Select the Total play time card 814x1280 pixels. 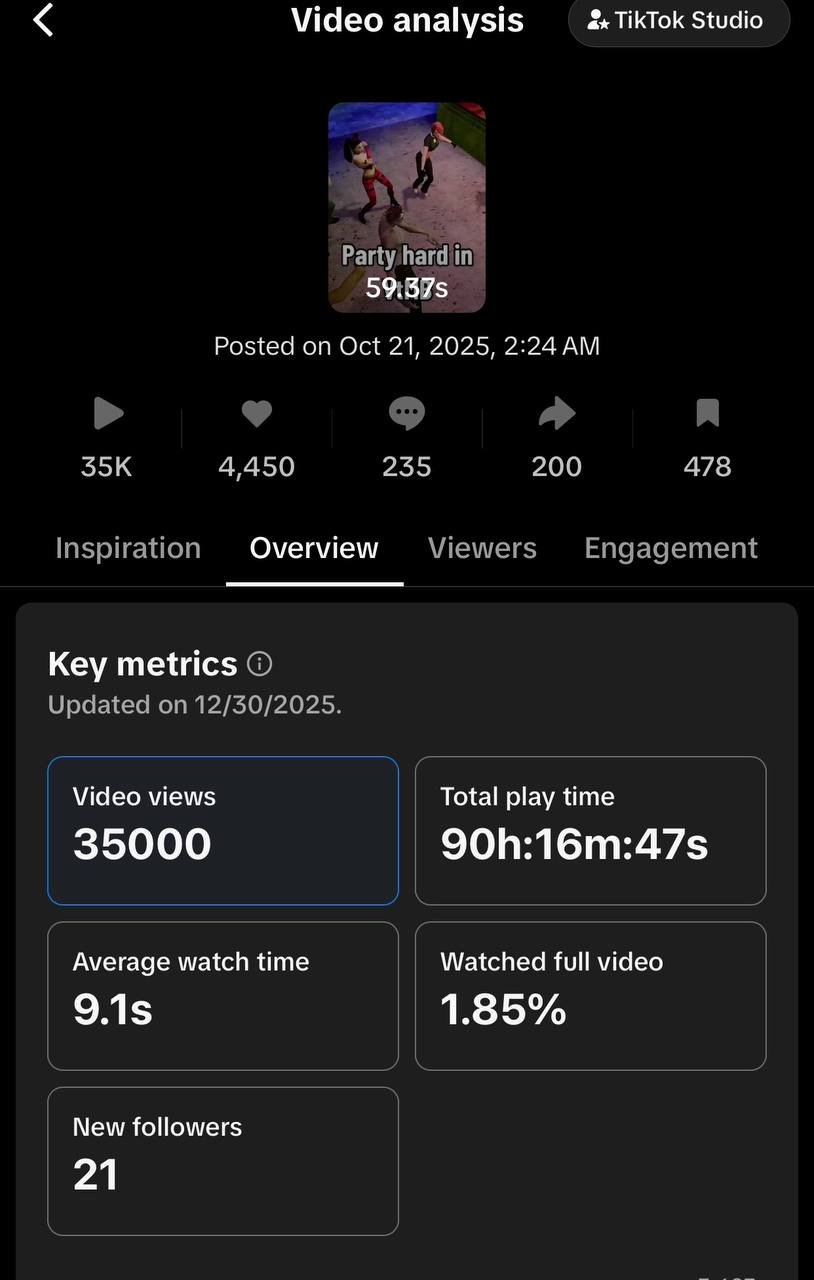[x=590, y=831]
